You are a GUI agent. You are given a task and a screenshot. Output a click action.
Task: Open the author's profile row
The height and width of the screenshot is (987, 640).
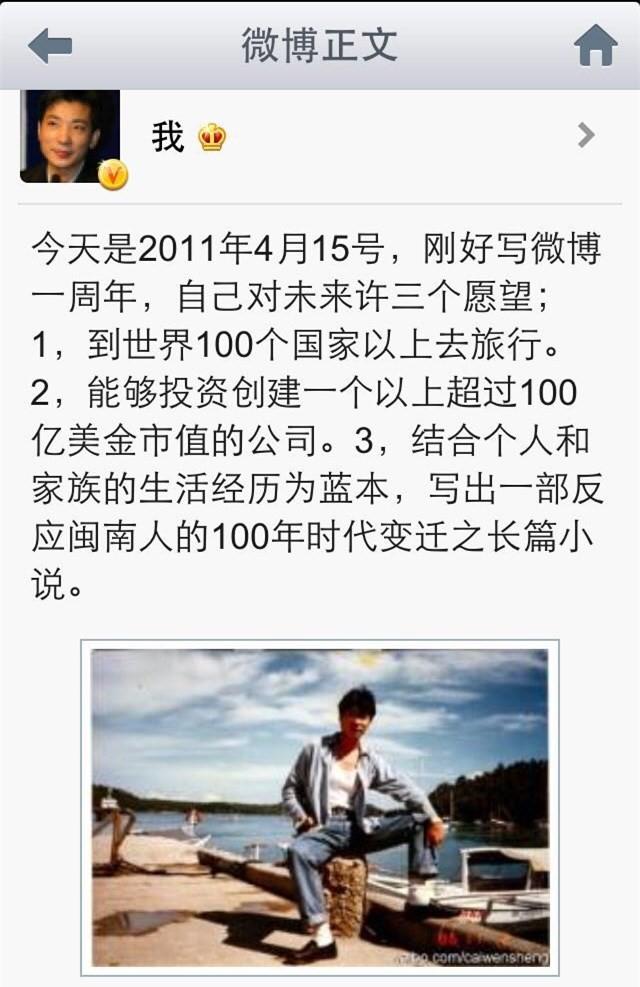(584, 136)
